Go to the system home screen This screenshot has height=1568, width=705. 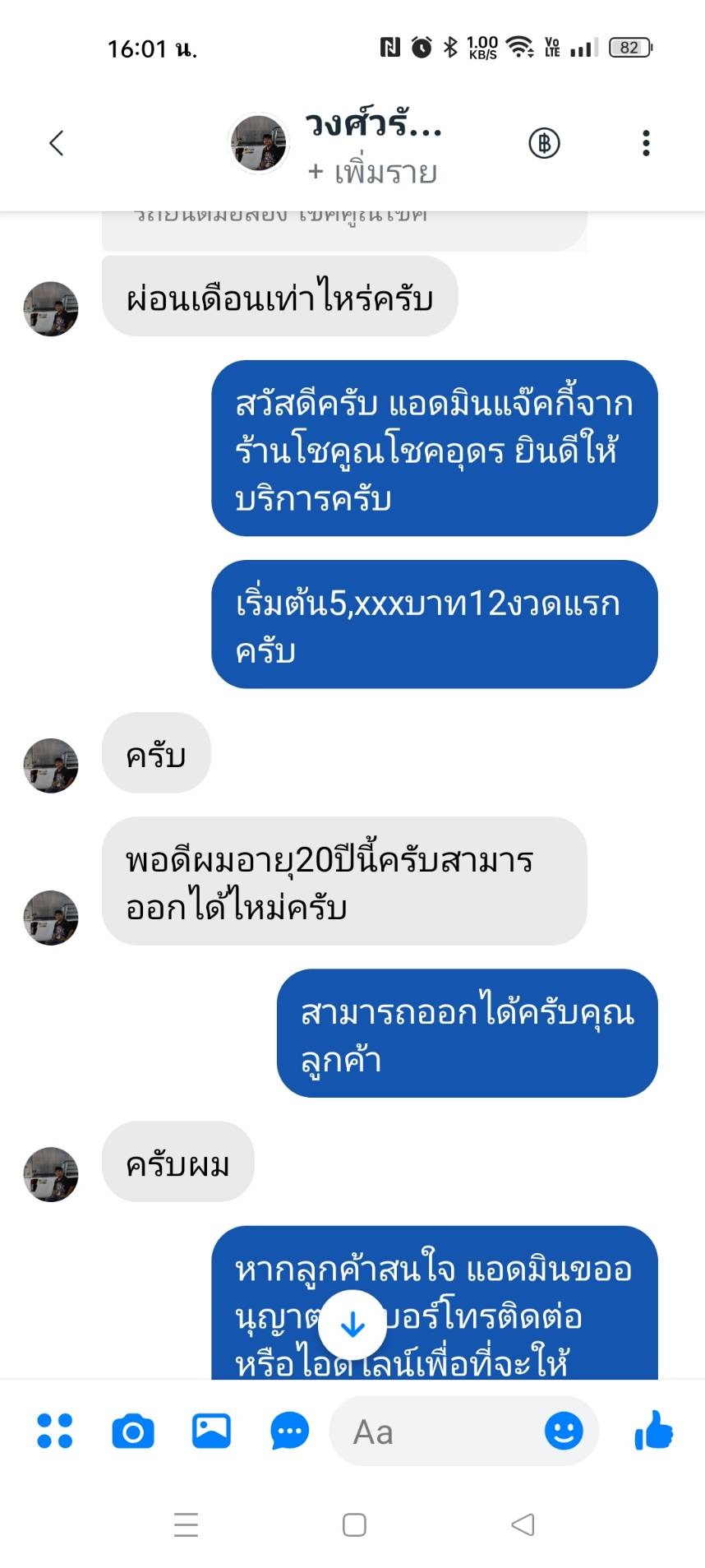click(x=354, y=1524)
